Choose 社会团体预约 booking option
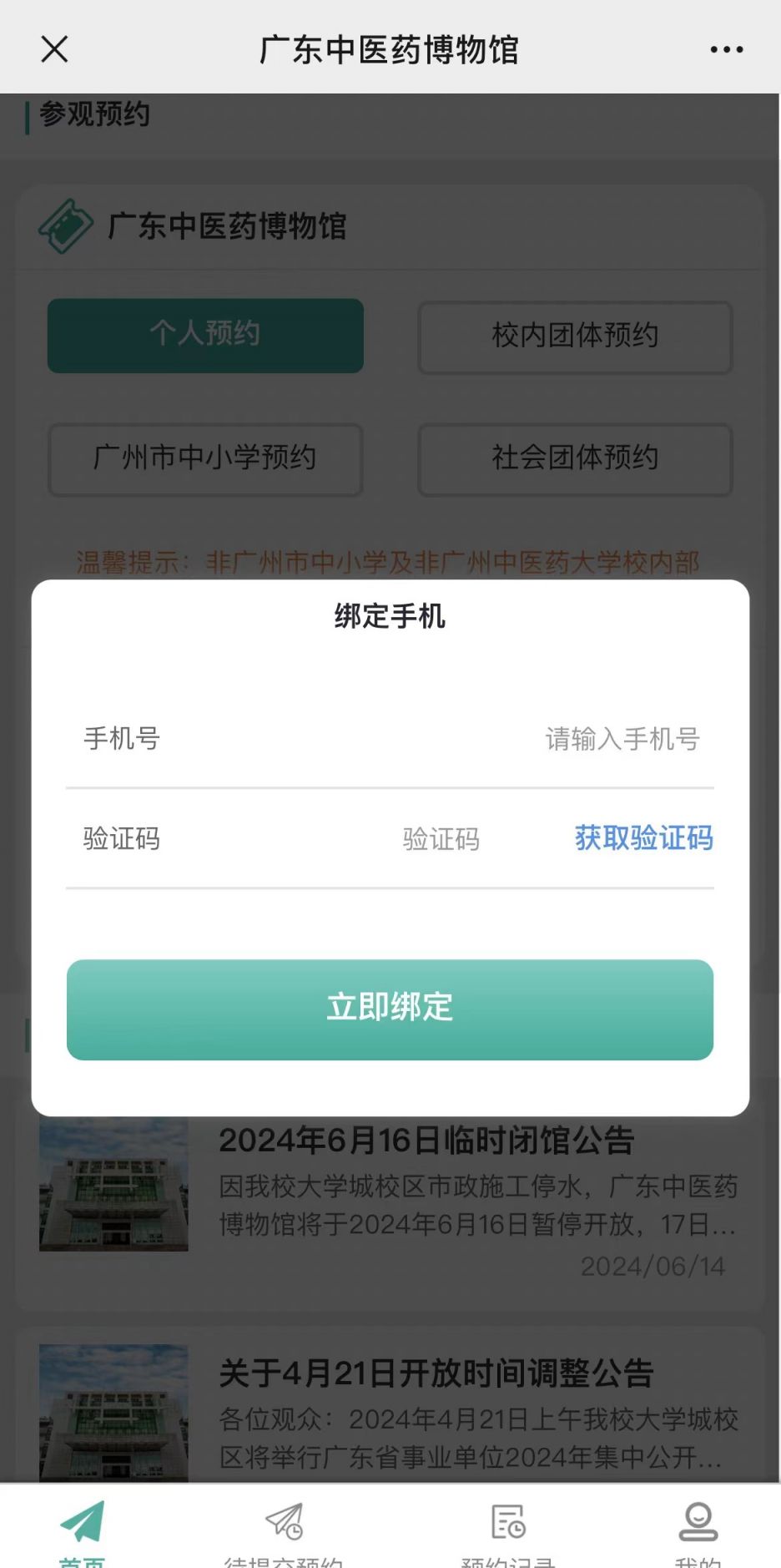 click(575, 458)
